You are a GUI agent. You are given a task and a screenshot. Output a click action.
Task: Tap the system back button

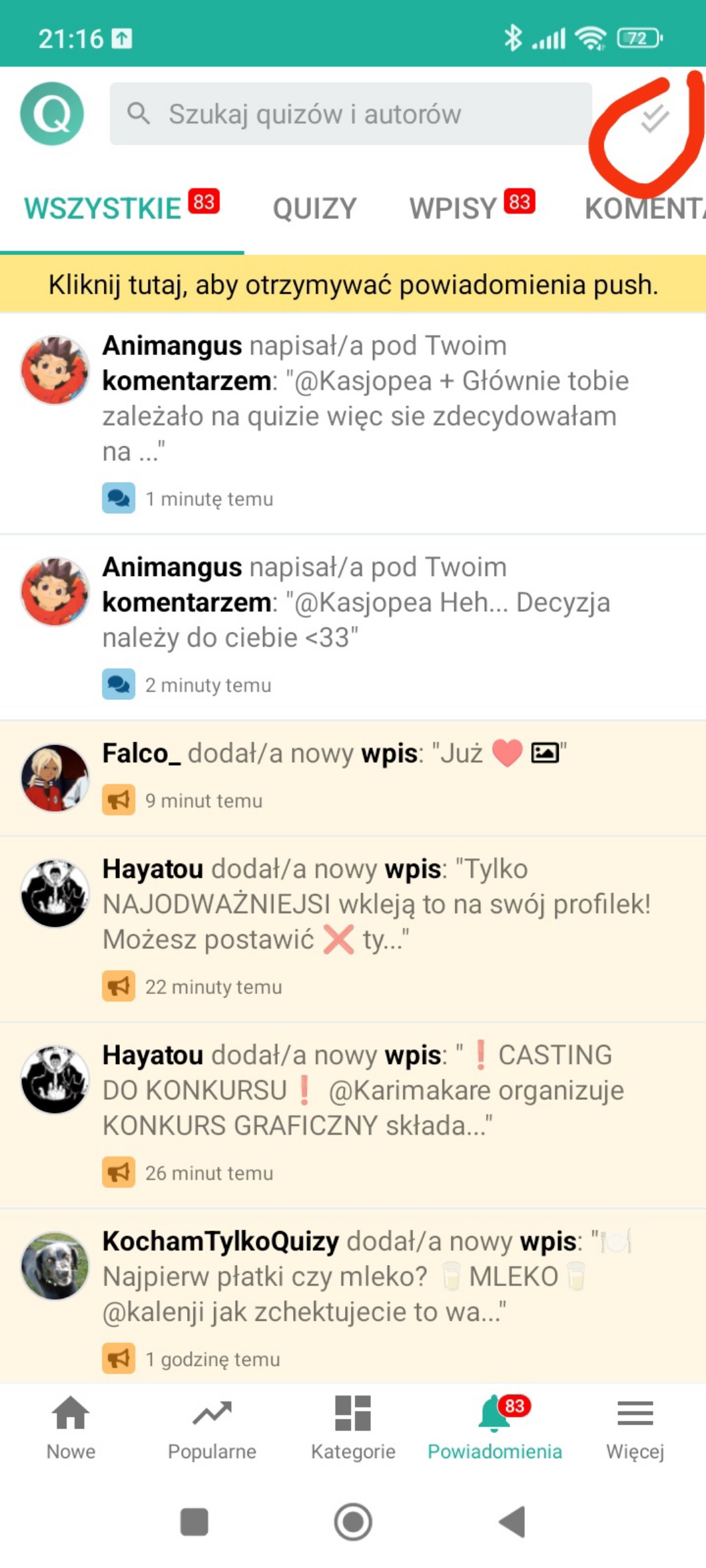(x=512, y=1521)
